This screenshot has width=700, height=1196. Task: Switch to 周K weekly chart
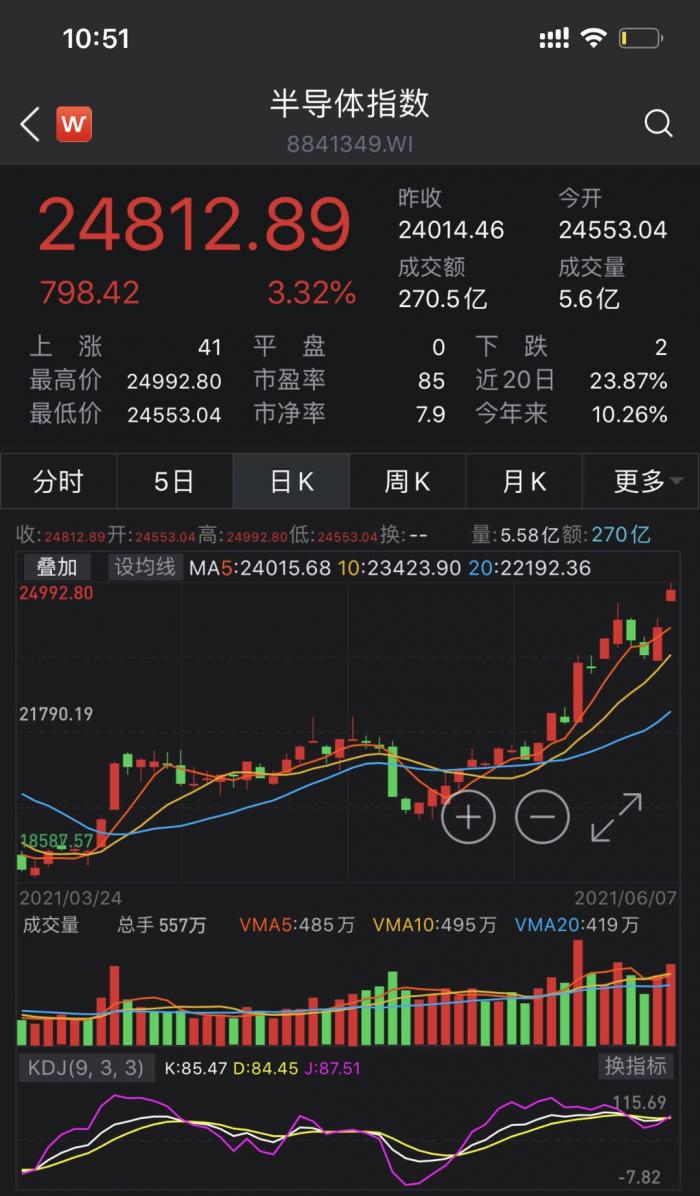point(407,481)
